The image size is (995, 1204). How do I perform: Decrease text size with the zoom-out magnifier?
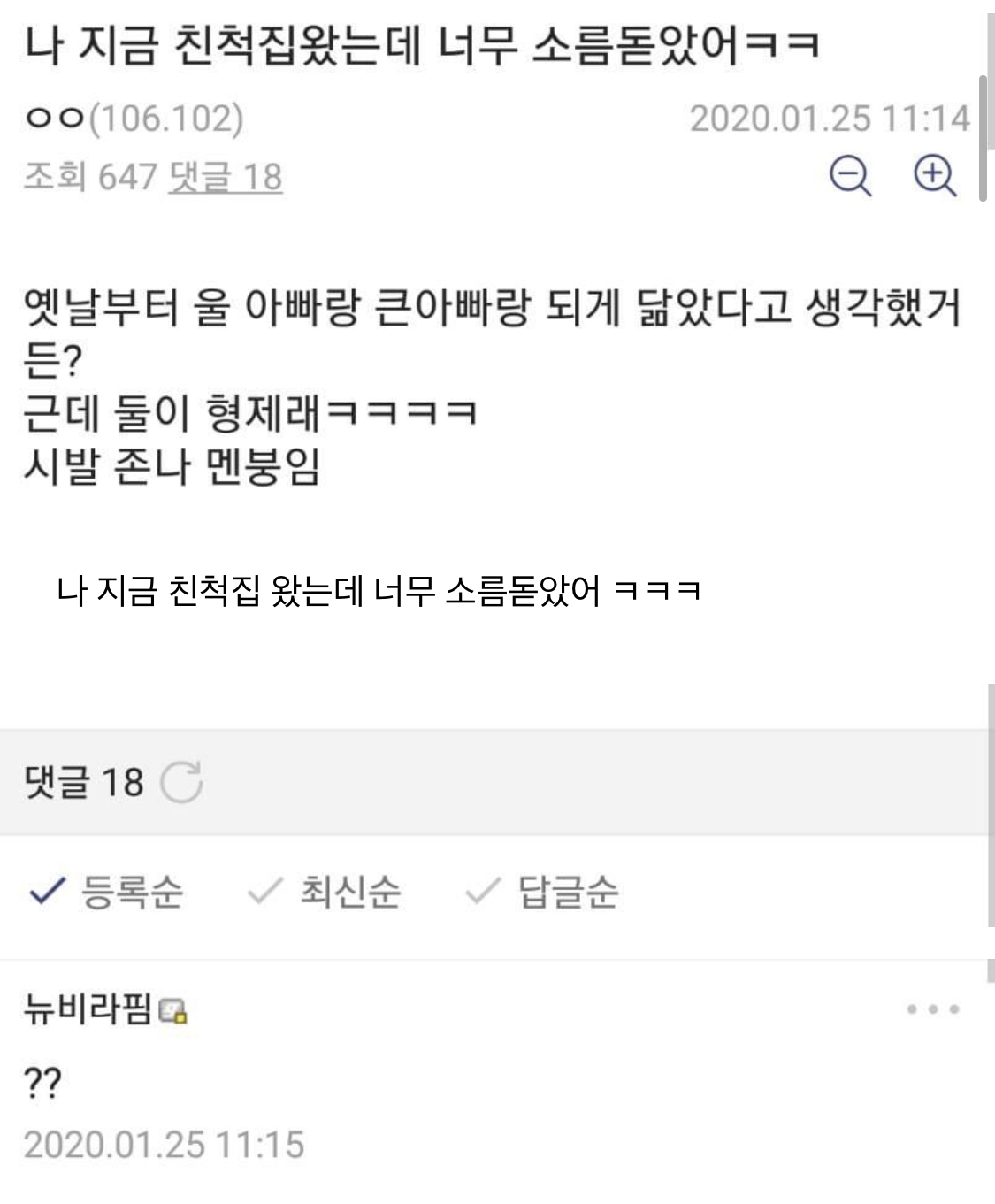[850, 175]
